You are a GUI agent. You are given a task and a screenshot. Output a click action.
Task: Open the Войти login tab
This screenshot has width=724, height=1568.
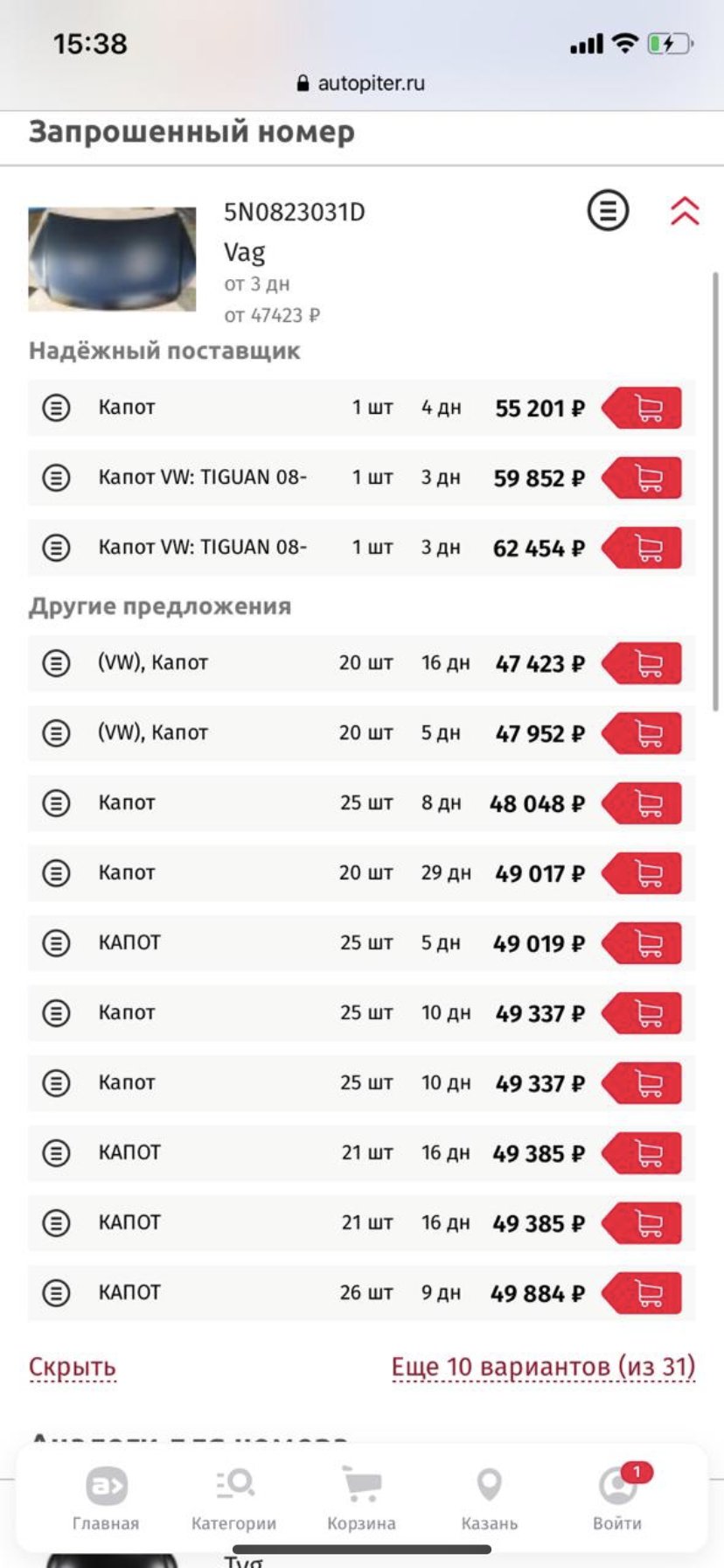pyautogui.click(x=616, y=1500)
